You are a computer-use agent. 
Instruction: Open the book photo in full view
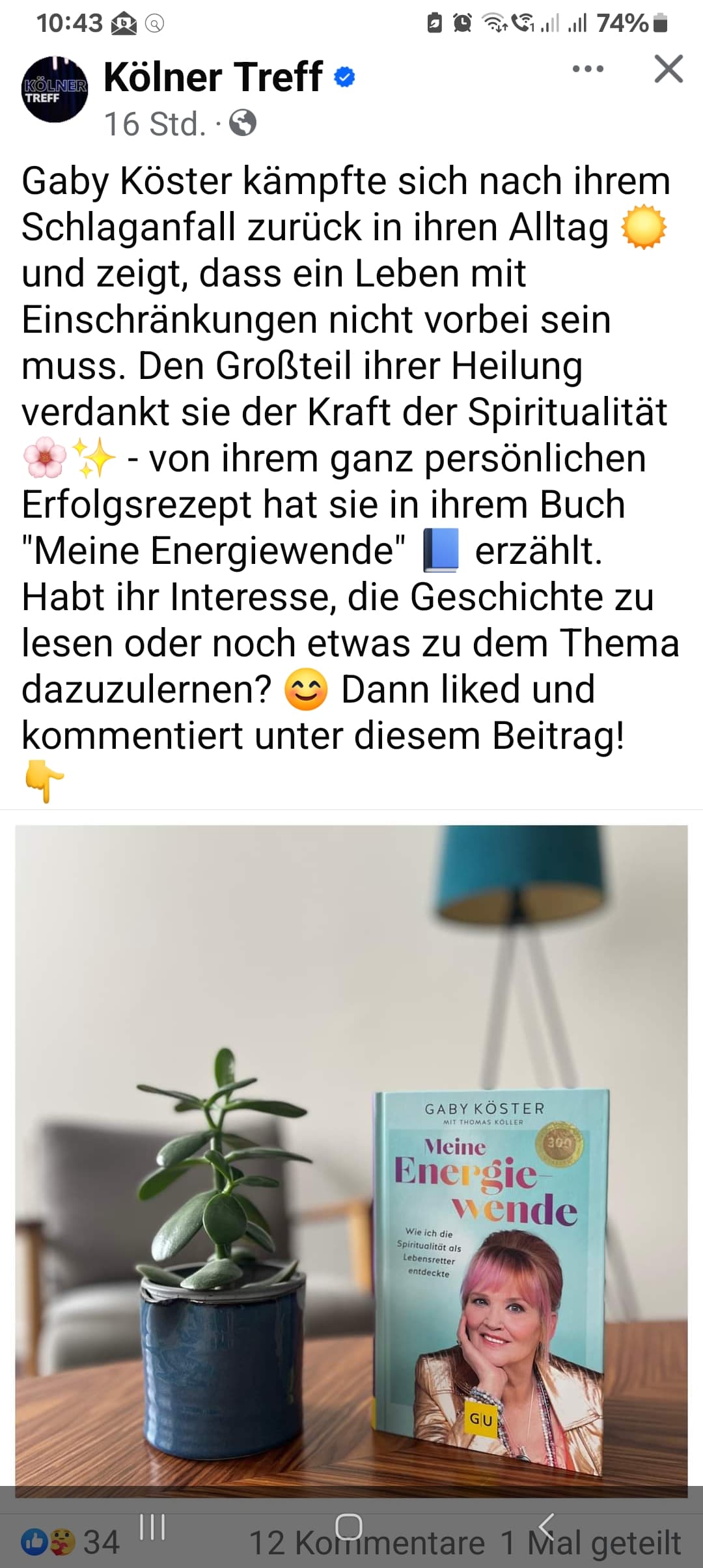[x=351, y=1159]
